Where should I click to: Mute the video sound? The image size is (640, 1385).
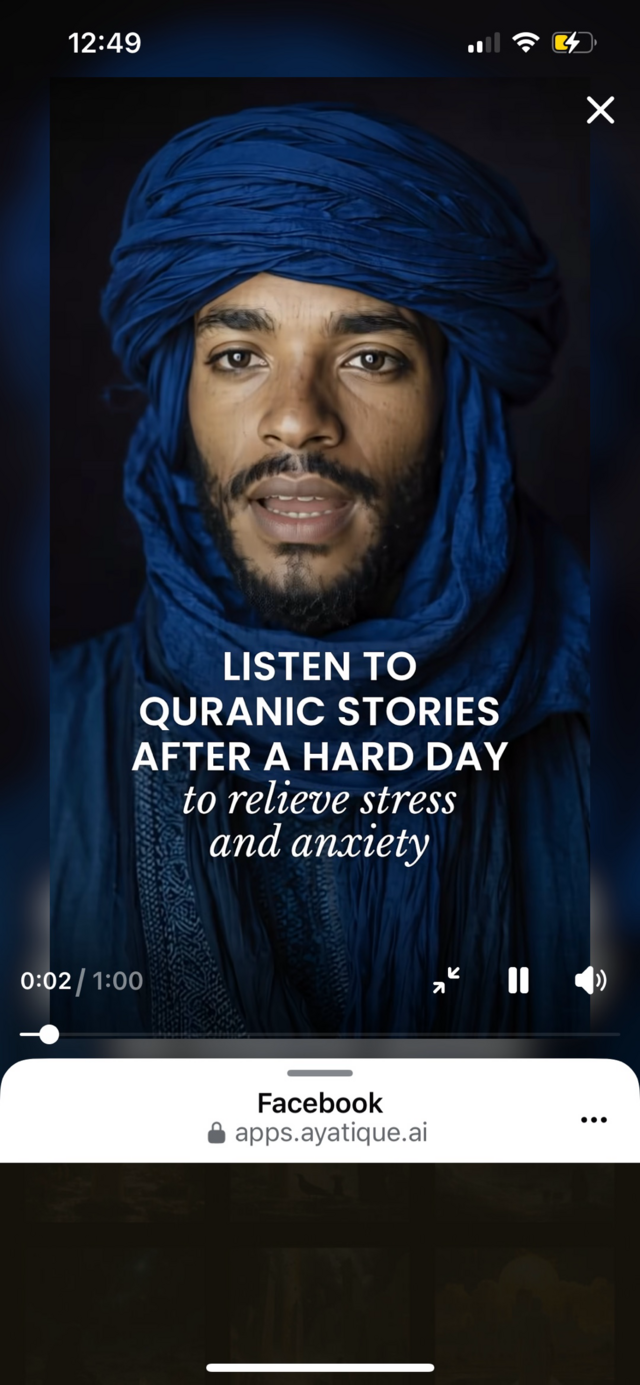pyautogui.click(x=590, y=981)
